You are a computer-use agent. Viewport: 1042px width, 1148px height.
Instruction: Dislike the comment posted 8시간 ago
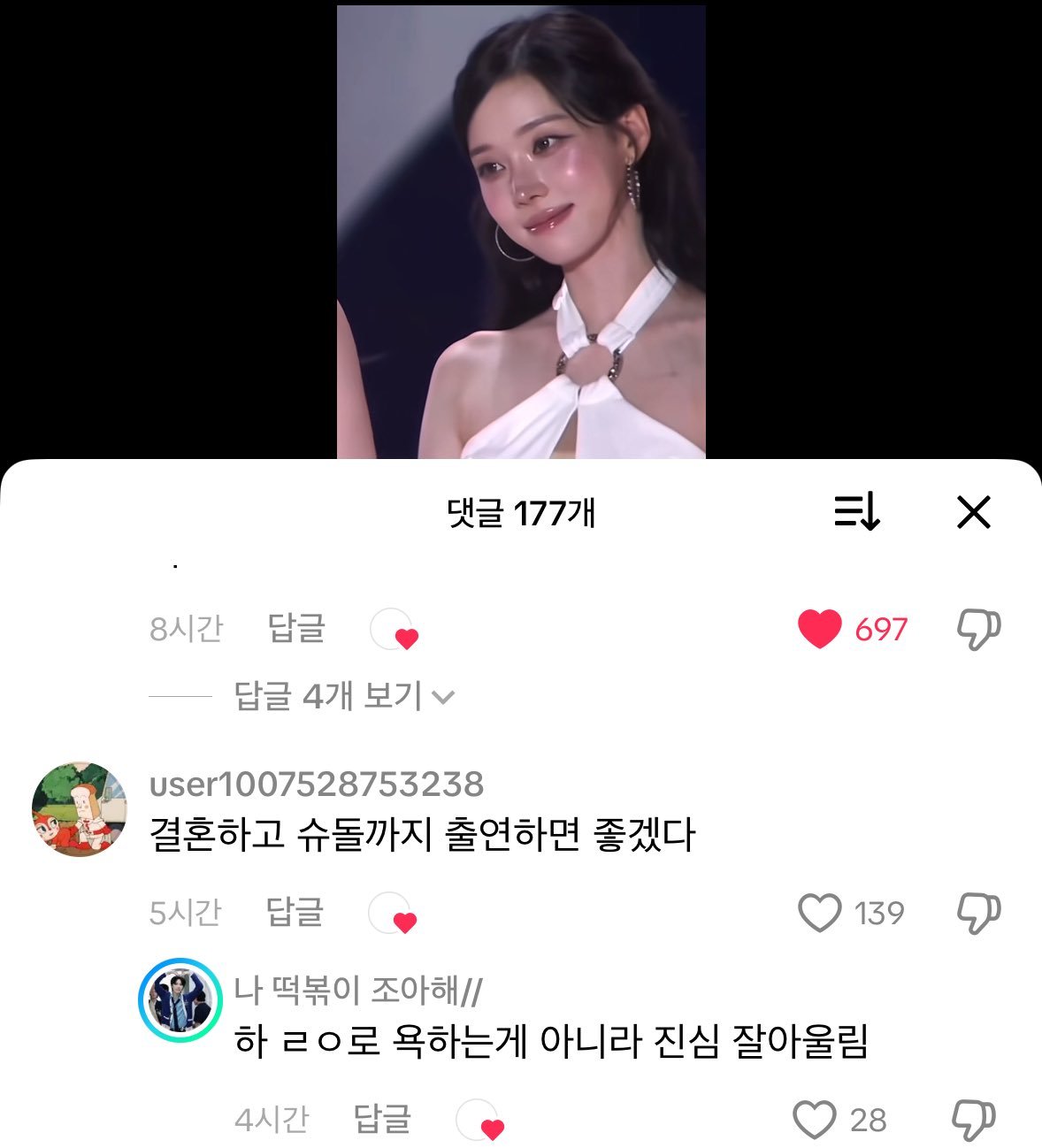[978, 630]
